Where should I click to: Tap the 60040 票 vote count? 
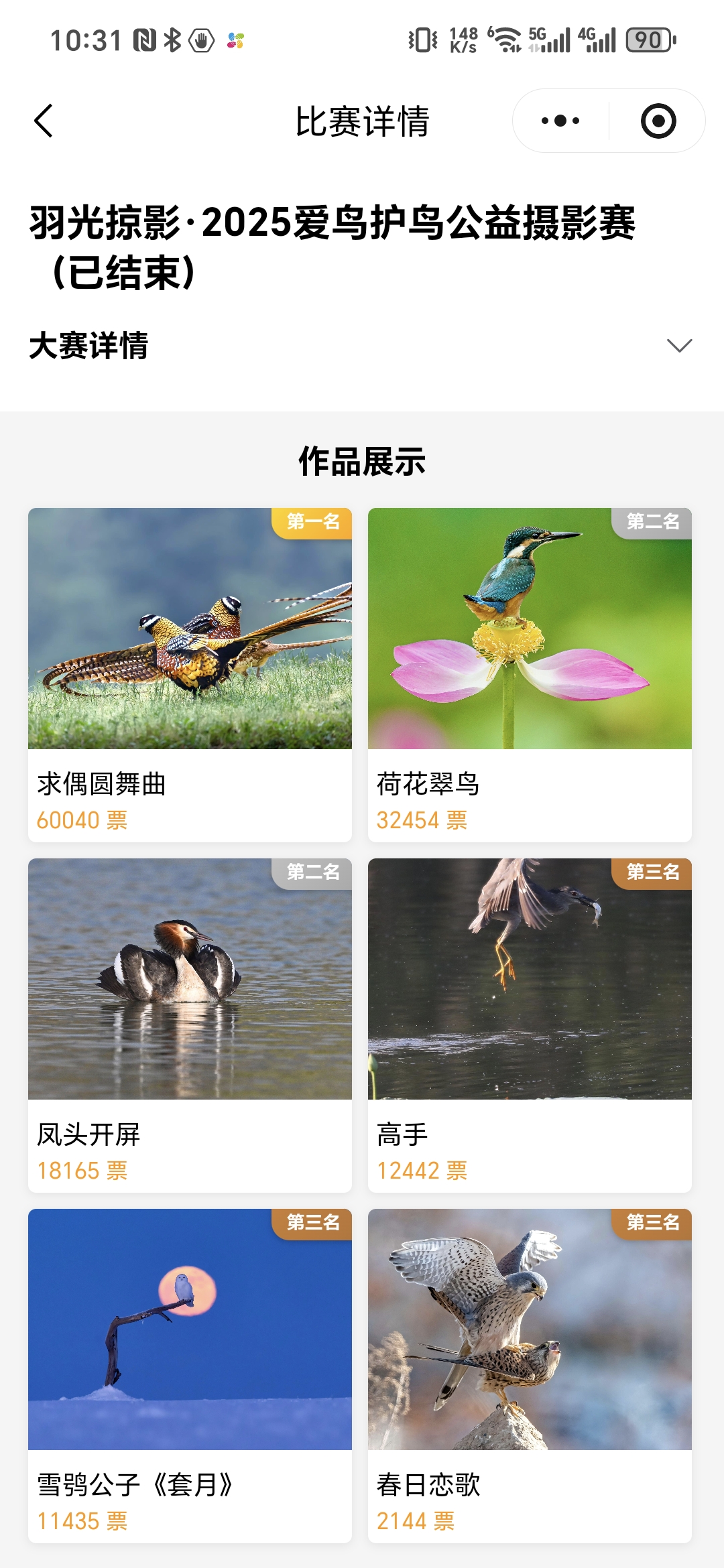(x=81, y=822)
